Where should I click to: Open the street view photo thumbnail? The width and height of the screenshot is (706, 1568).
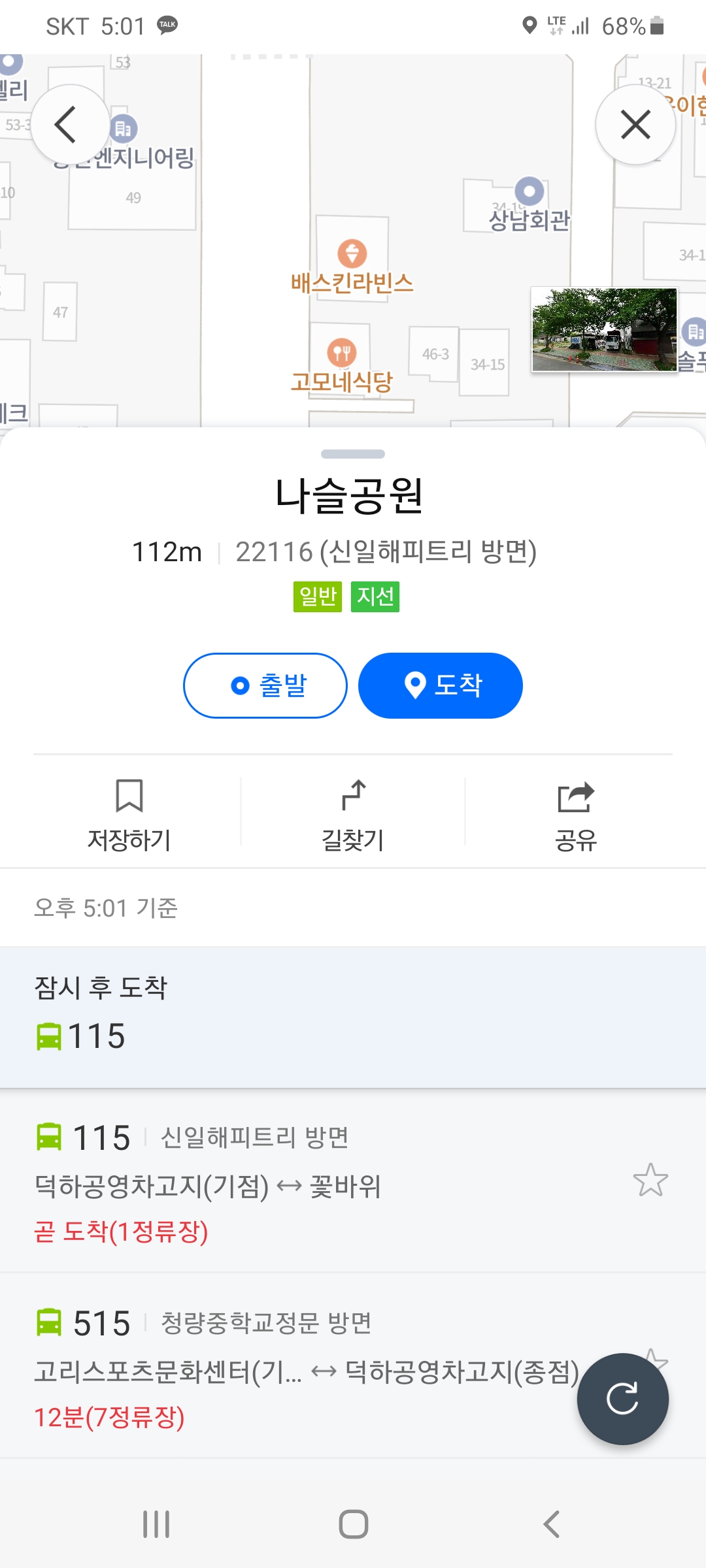tap(605, 329)
